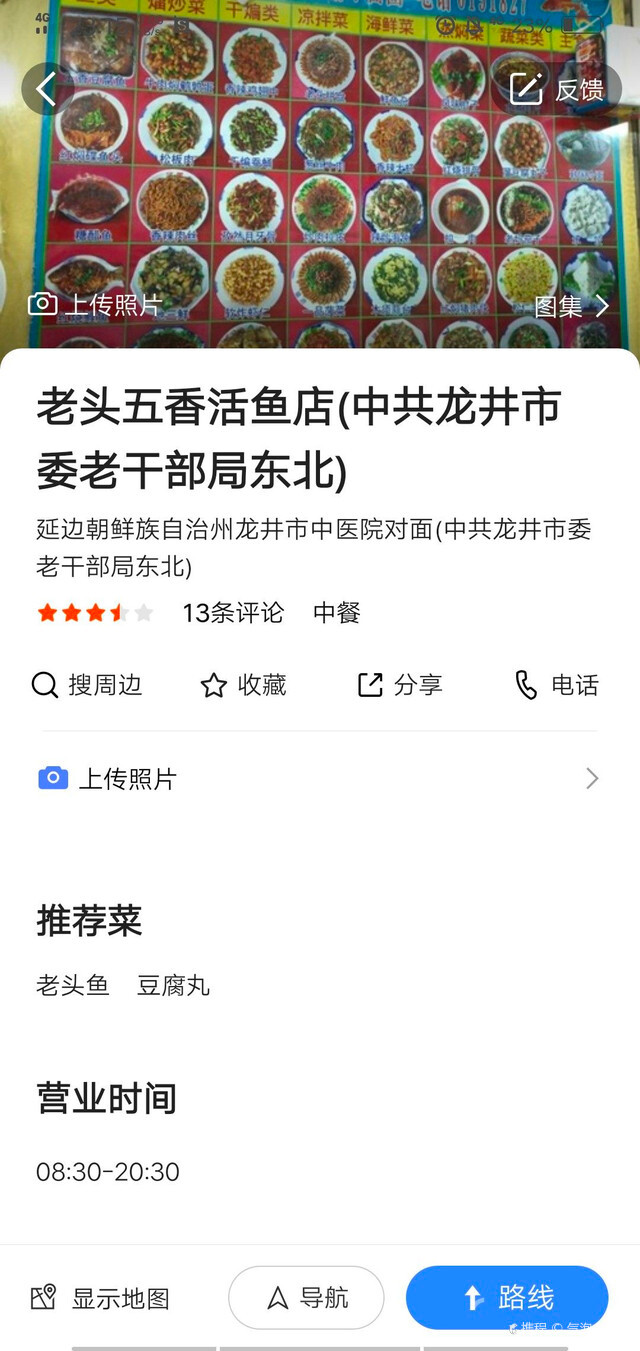Search nearby with 搜周边
This screenshot has width=640, height=1351.
click(87, 685)
